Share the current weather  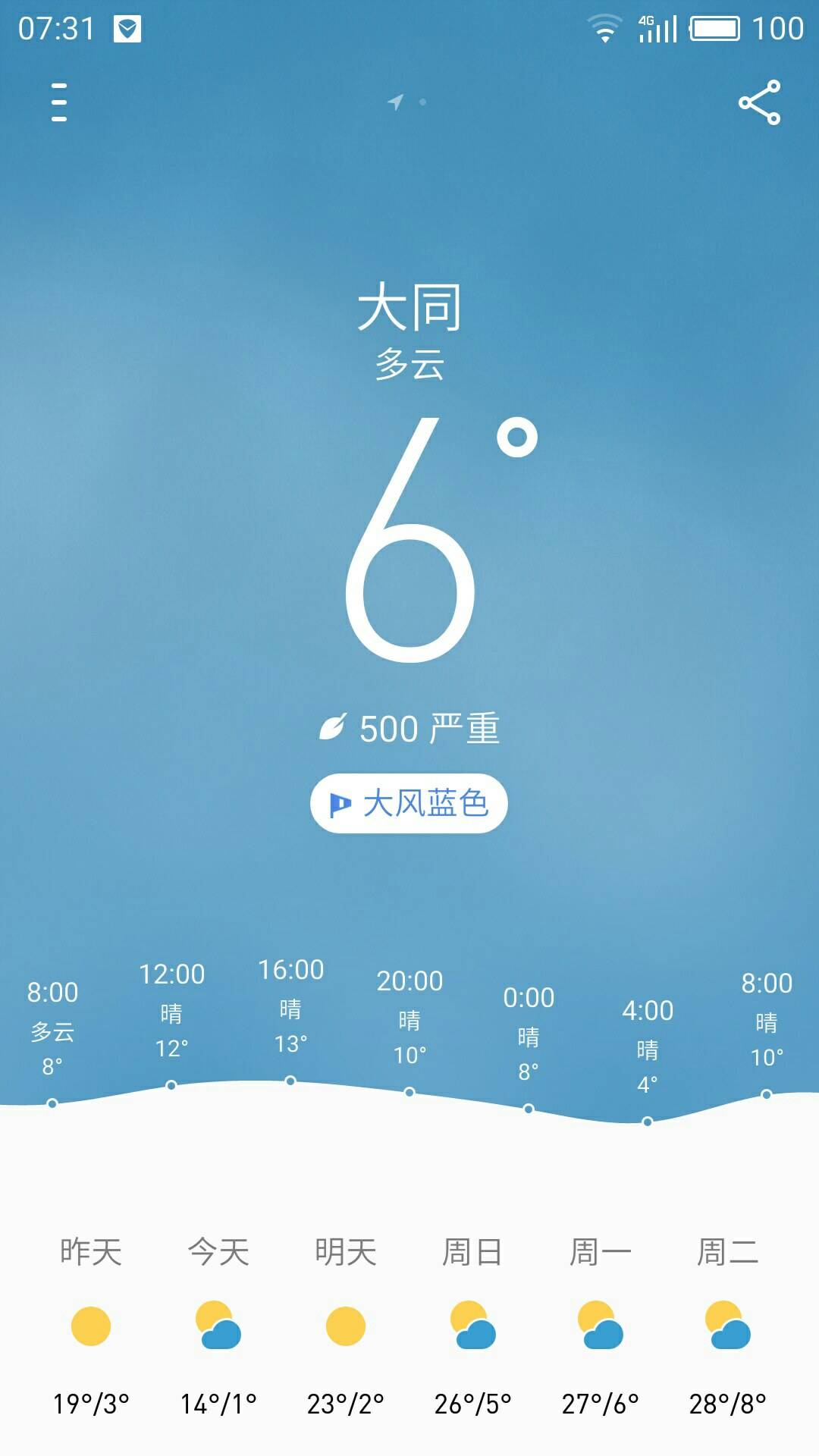click(759, 102)
